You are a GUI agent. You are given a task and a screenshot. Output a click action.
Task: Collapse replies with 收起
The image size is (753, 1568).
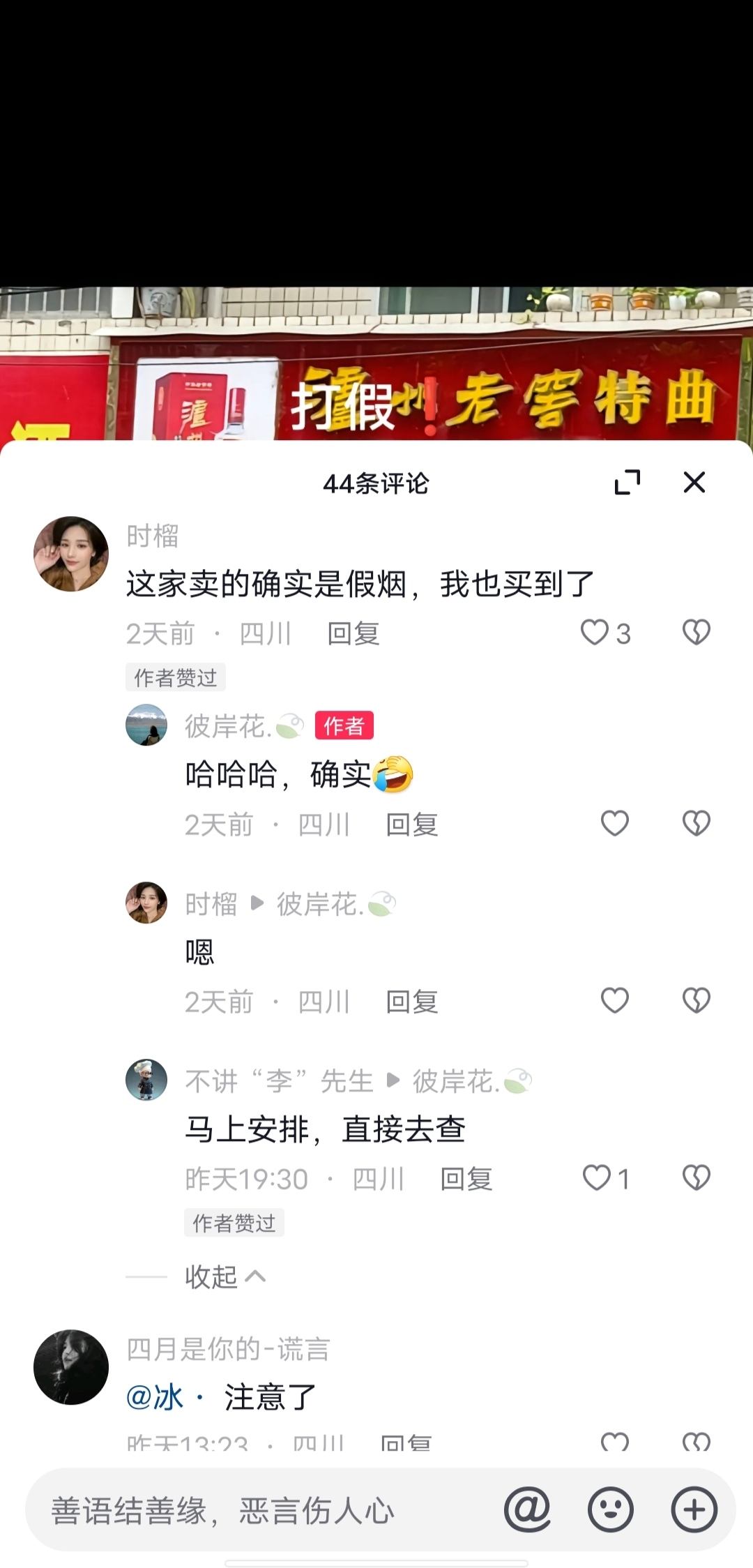pos(225,1277)
